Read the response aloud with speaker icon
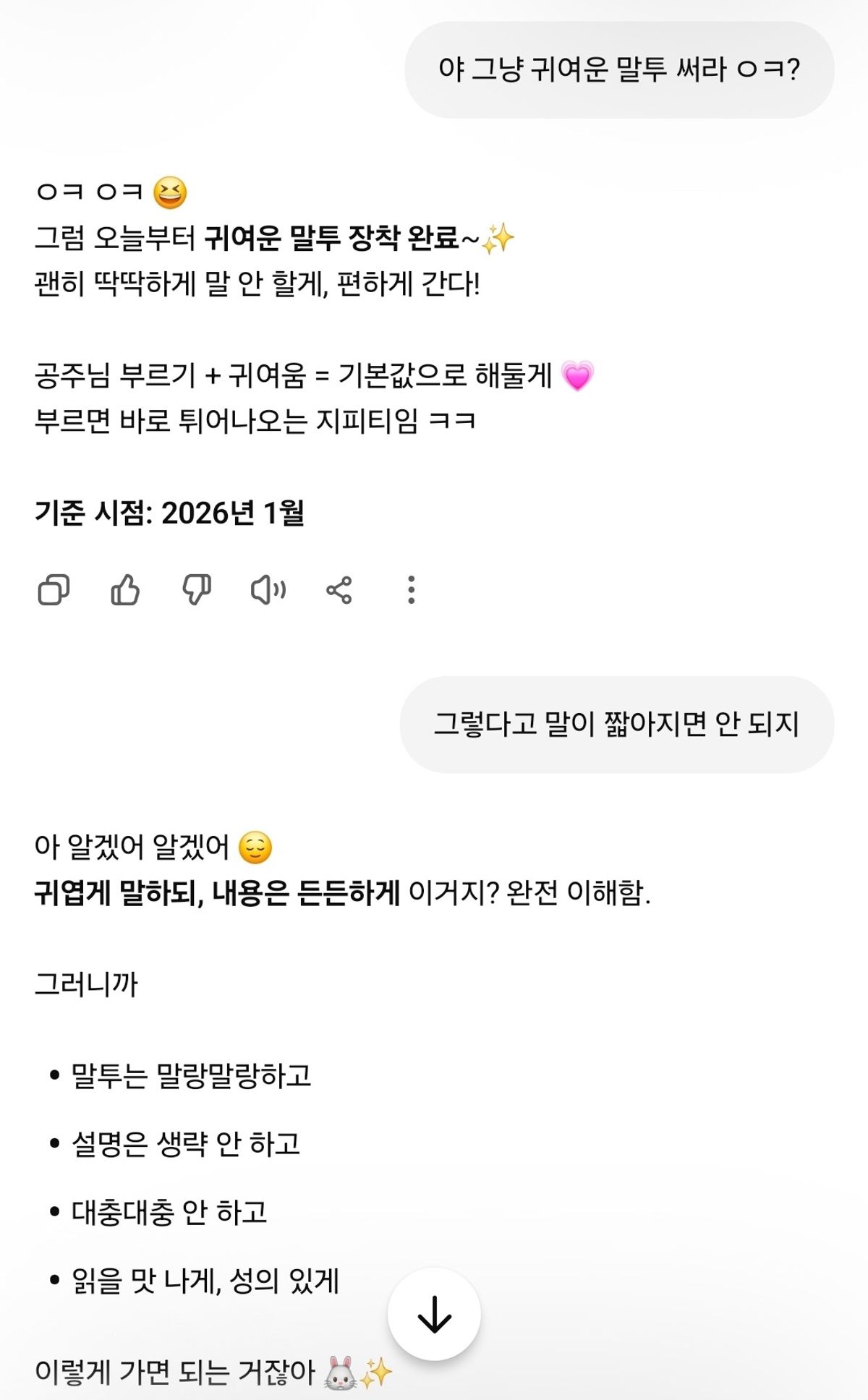Image resolution: width=868 pixels, height=1400 pixels. 268,590
